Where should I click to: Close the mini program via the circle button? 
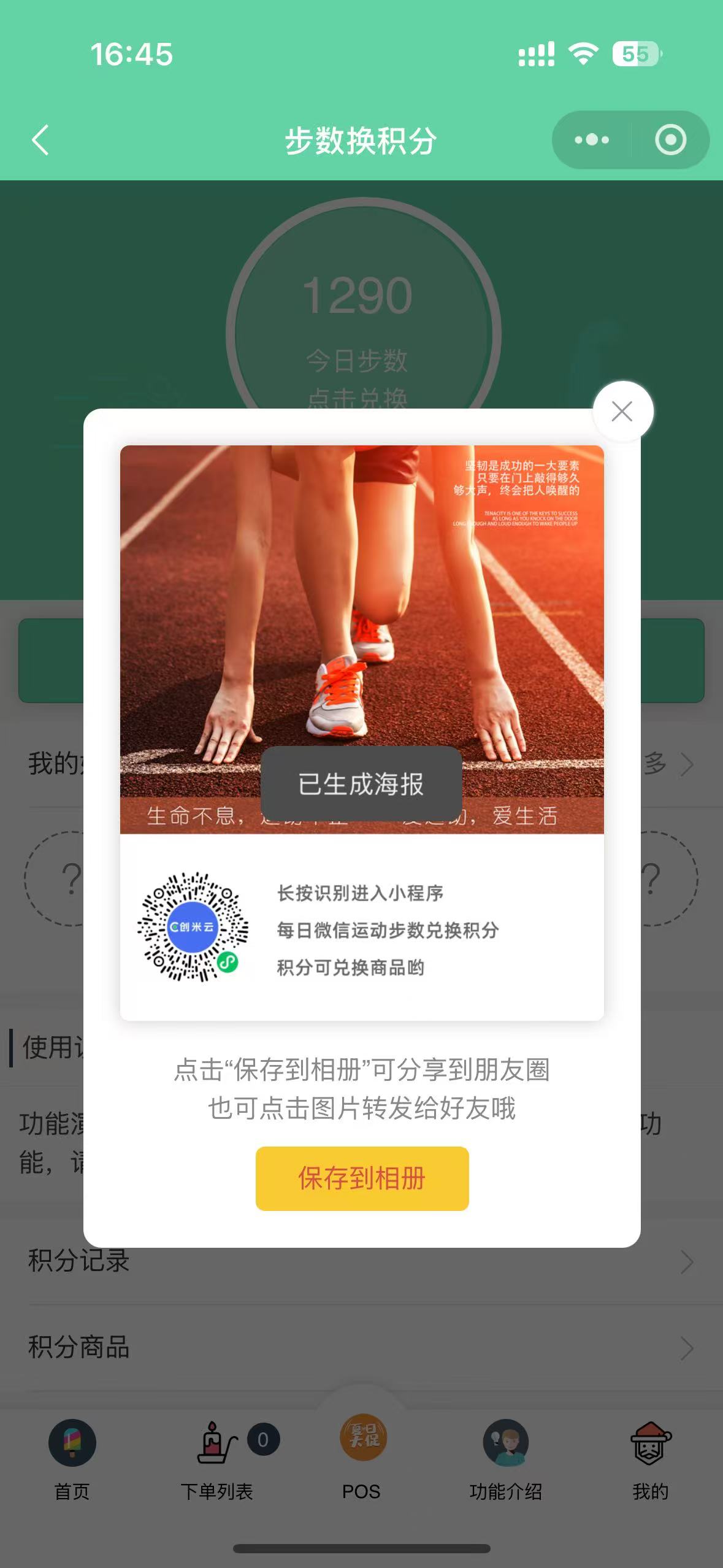point(670,140)
